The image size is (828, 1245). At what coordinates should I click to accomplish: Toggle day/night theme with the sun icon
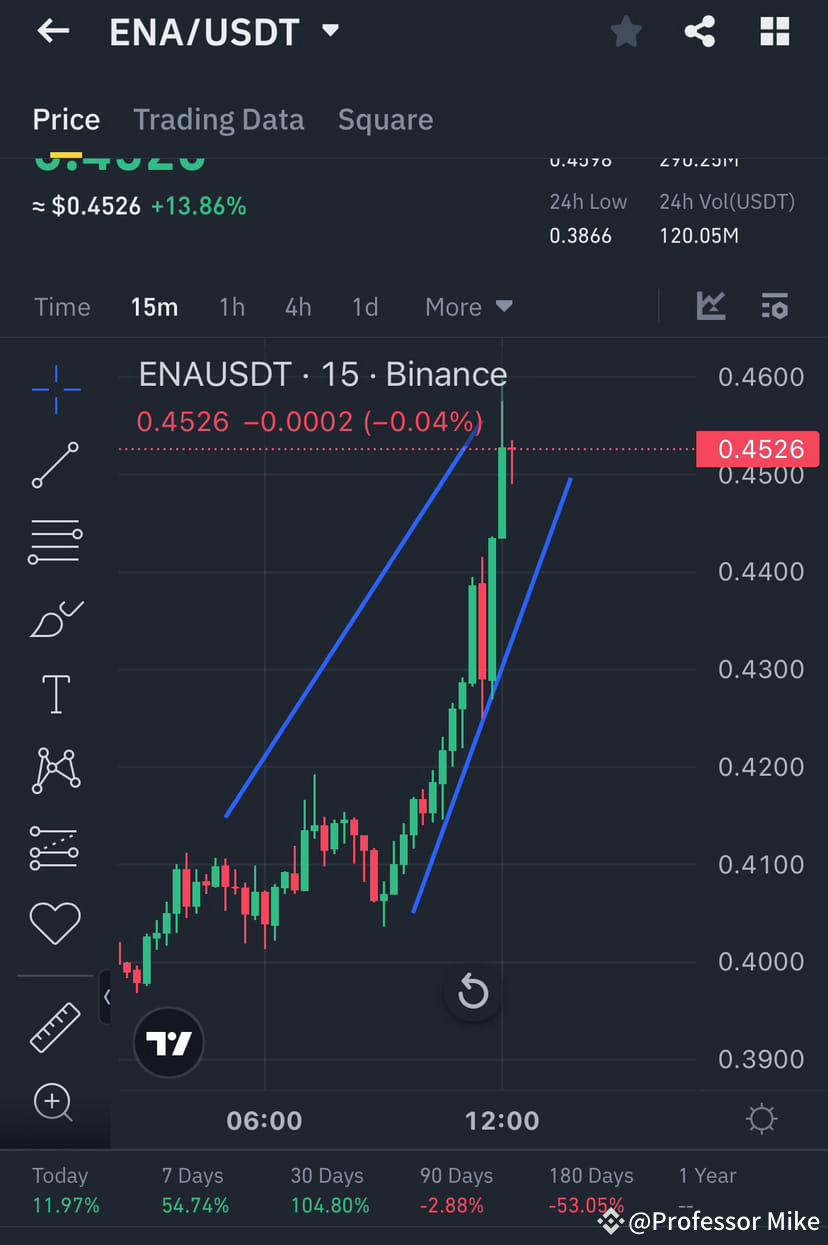pyautogui.click(x=761, y=1119)
